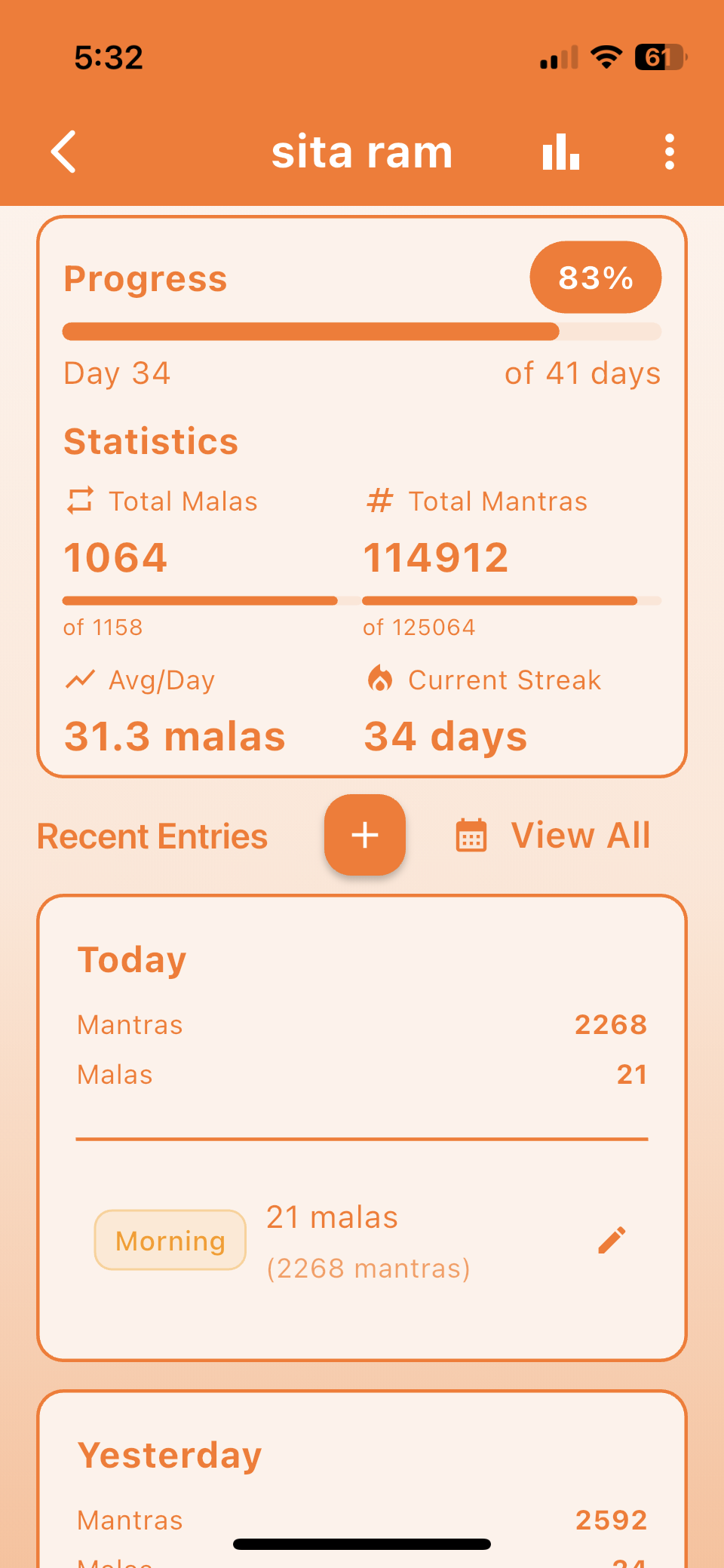This screenshot has width=724, height=1568.
Task: Open the three-dot overflow menu
Action: click(x=669, y=152)
